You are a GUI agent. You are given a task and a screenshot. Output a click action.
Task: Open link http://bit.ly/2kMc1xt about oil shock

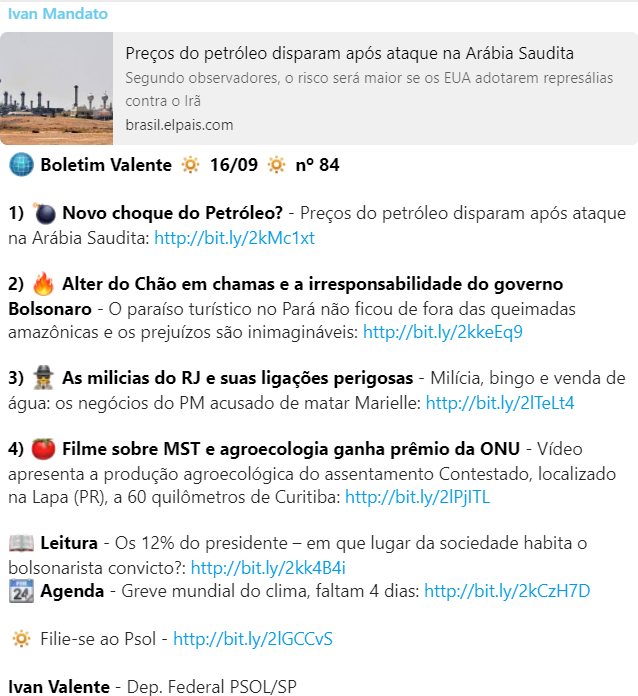click(234, 238)
